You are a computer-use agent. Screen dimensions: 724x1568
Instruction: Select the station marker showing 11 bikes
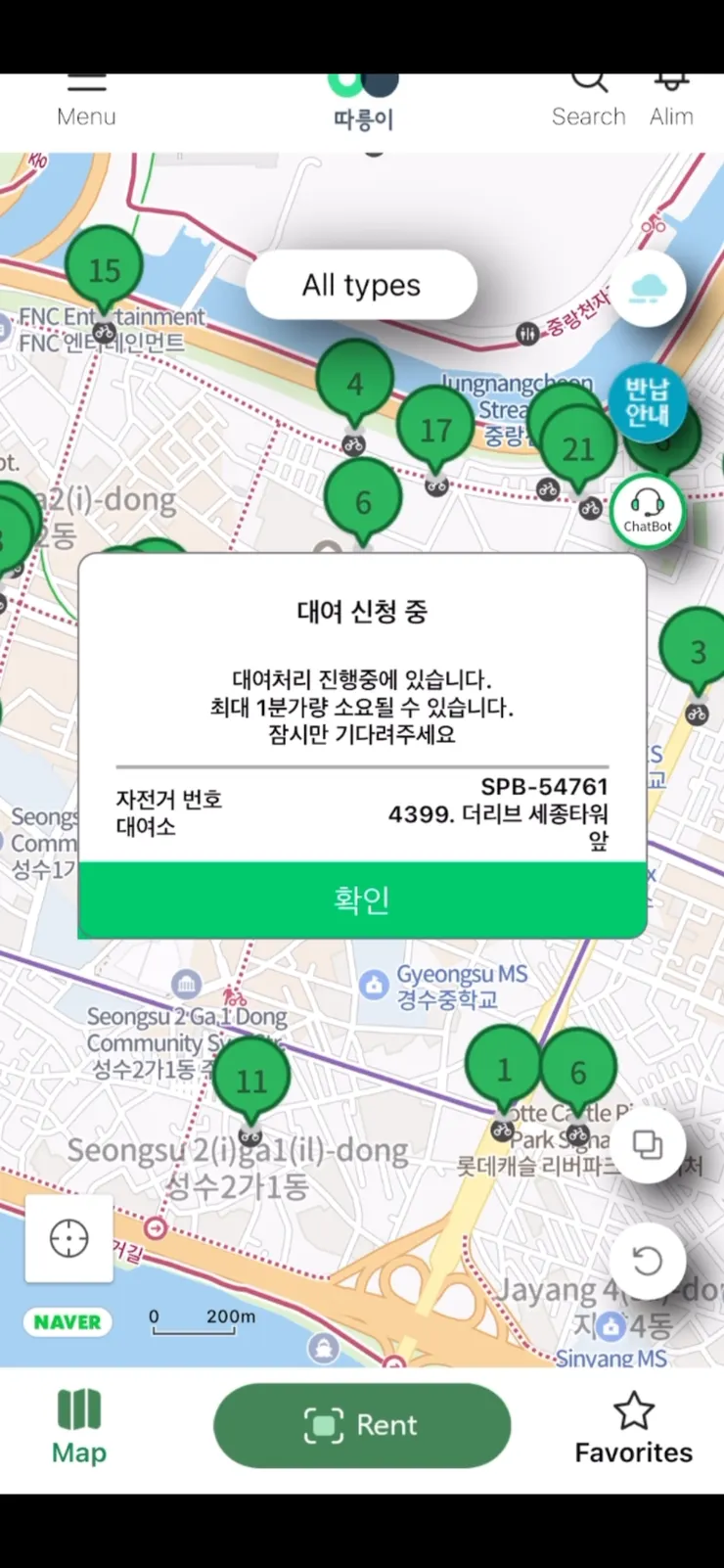(x=251, y=1081)
